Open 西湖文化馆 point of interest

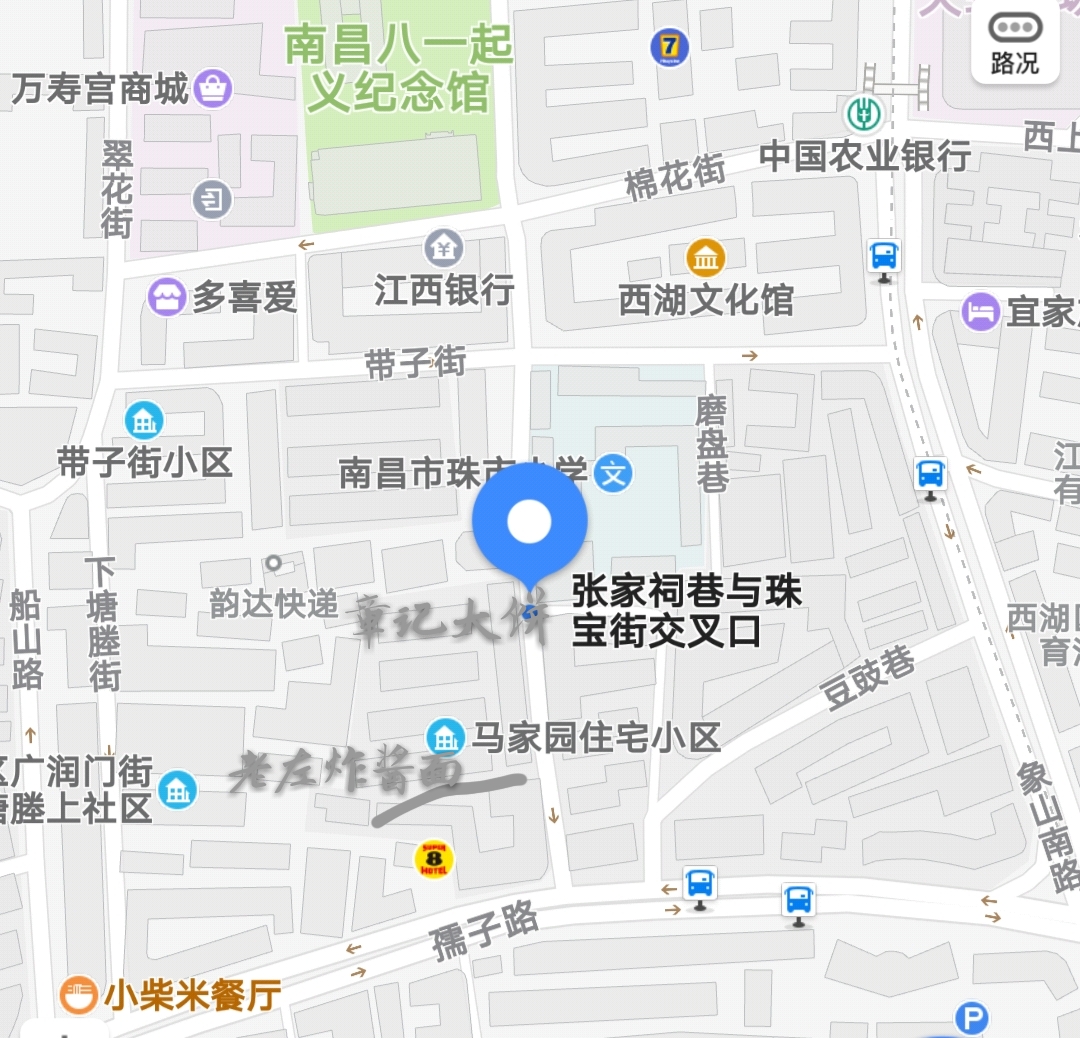(x=706, y=258)
